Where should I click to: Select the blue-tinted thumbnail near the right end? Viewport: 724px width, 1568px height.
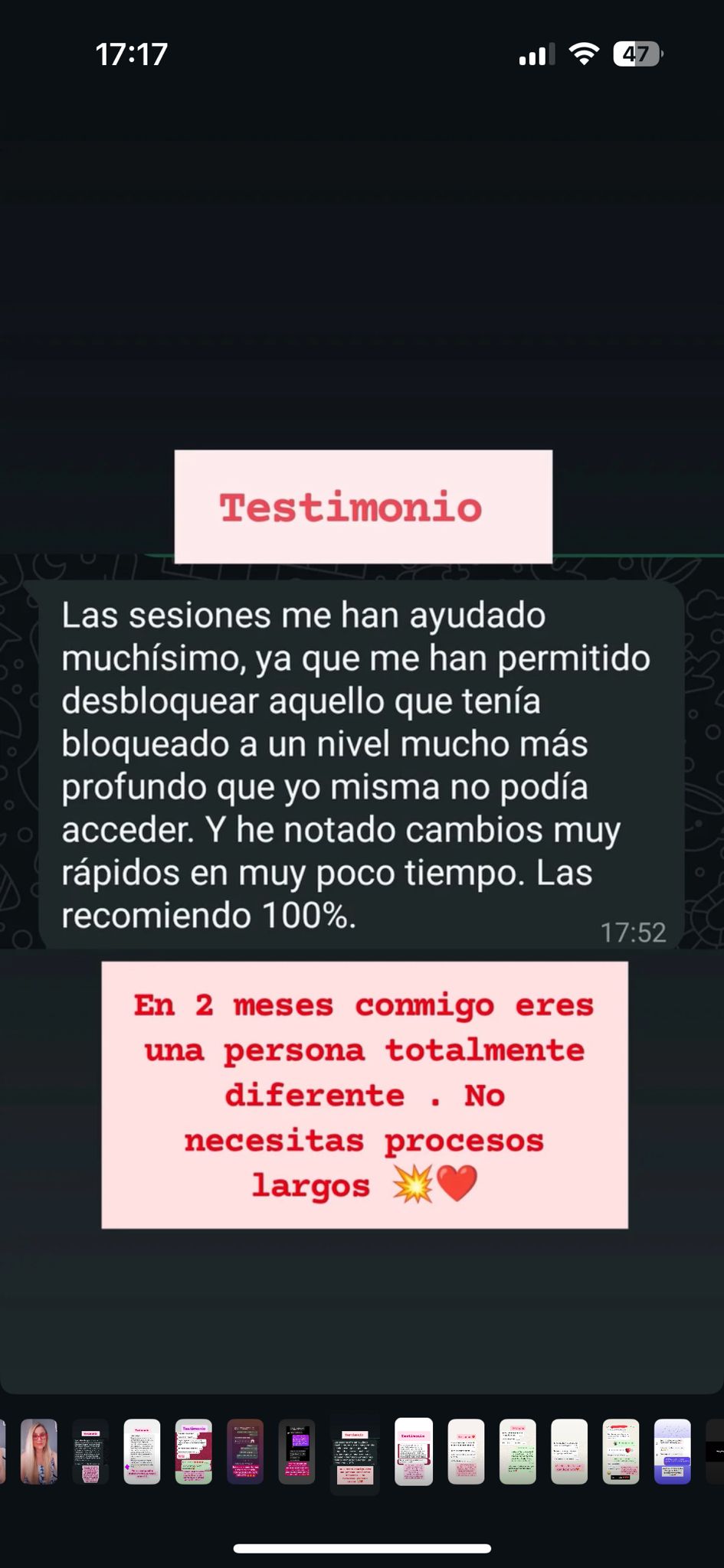click(672, 1451)
